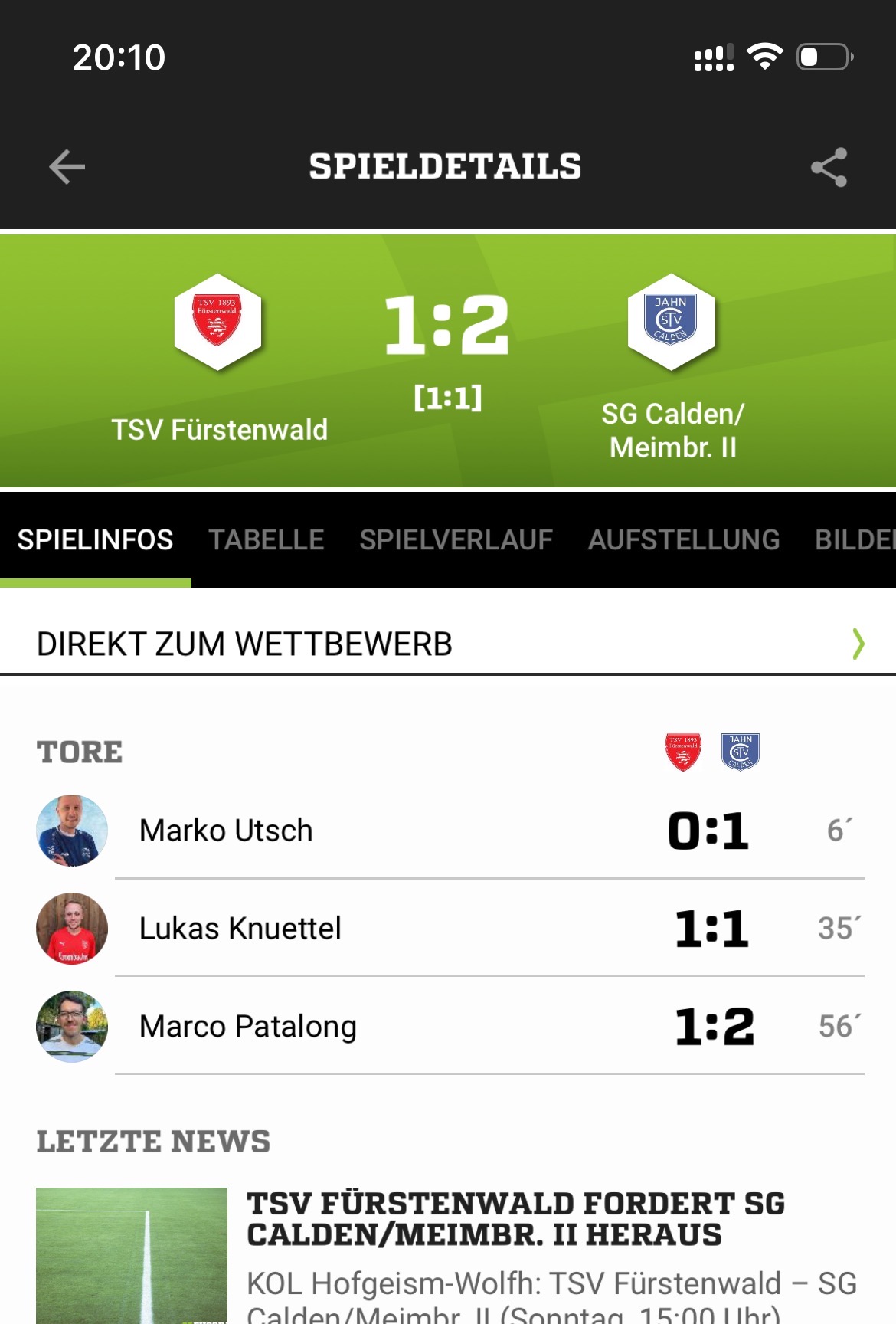Switch to the Bilder tab
Viewport: 896px width, 1324px height.
coord(854,539)
